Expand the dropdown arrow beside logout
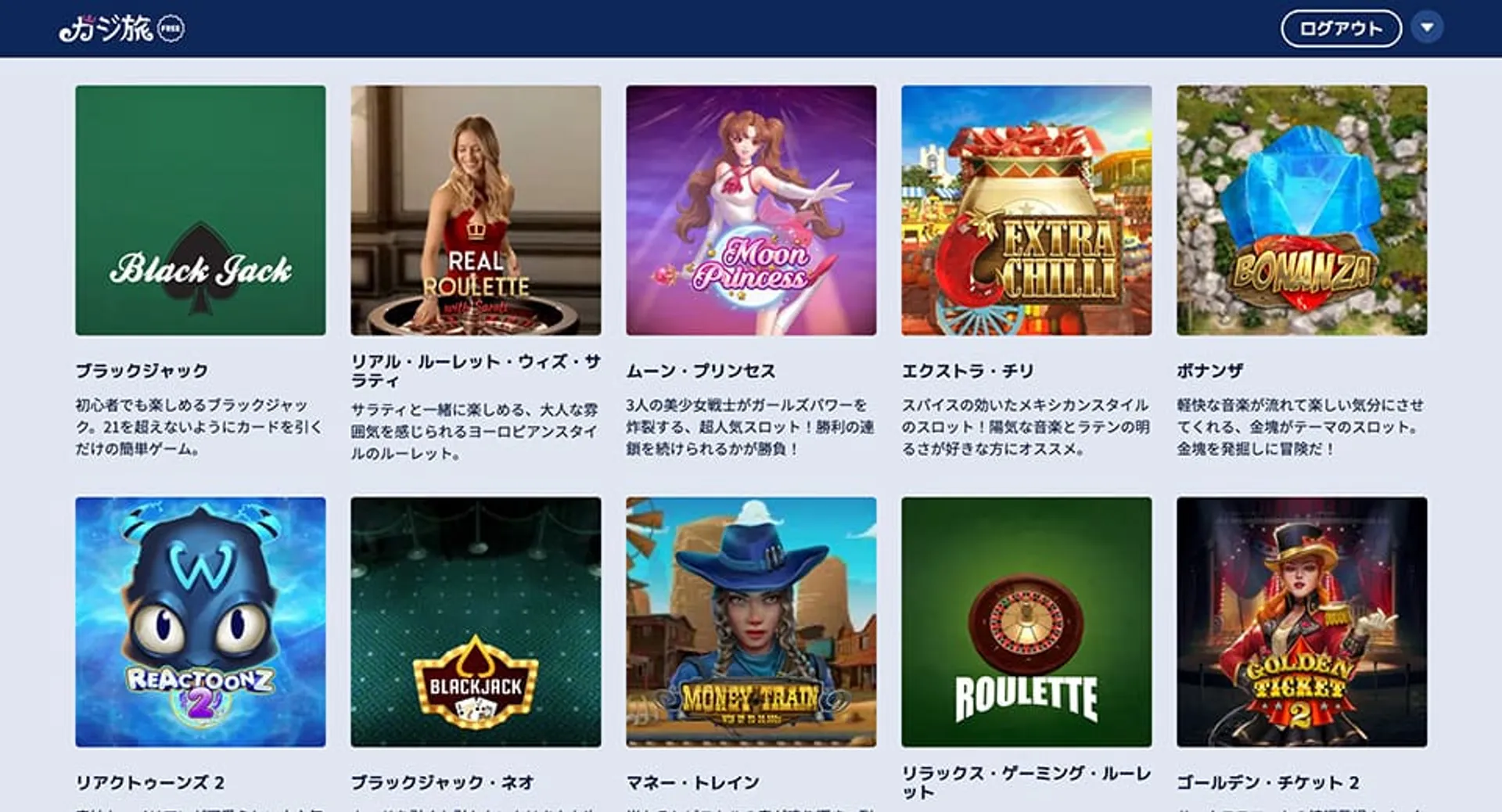 pyautogui.click(x=1427, y=28)
